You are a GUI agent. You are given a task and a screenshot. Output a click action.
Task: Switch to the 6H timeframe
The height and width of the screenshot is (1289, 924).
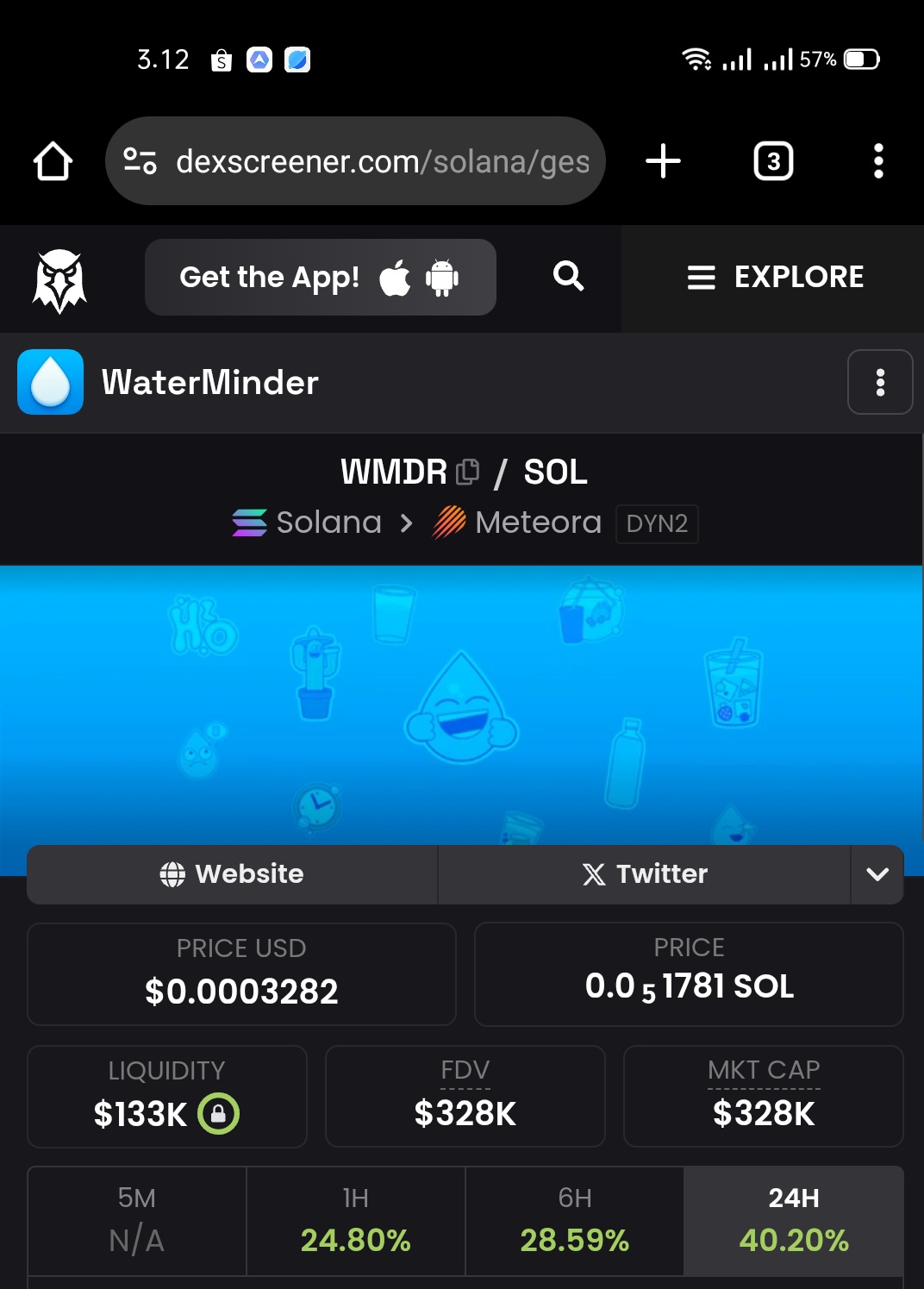[x=574, y=1220]
